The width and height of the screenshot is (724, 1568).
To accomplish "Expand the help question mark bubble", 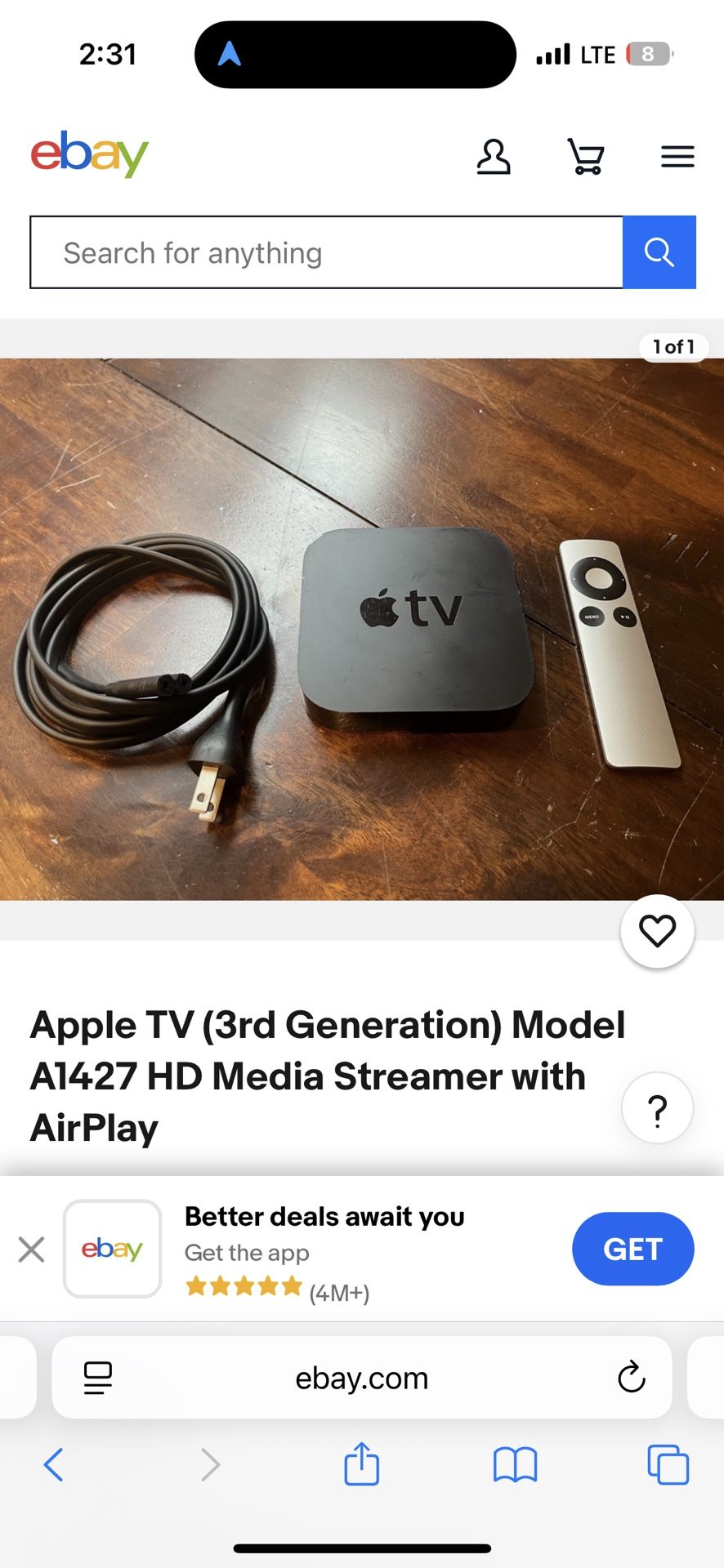I will [657, 1107].
